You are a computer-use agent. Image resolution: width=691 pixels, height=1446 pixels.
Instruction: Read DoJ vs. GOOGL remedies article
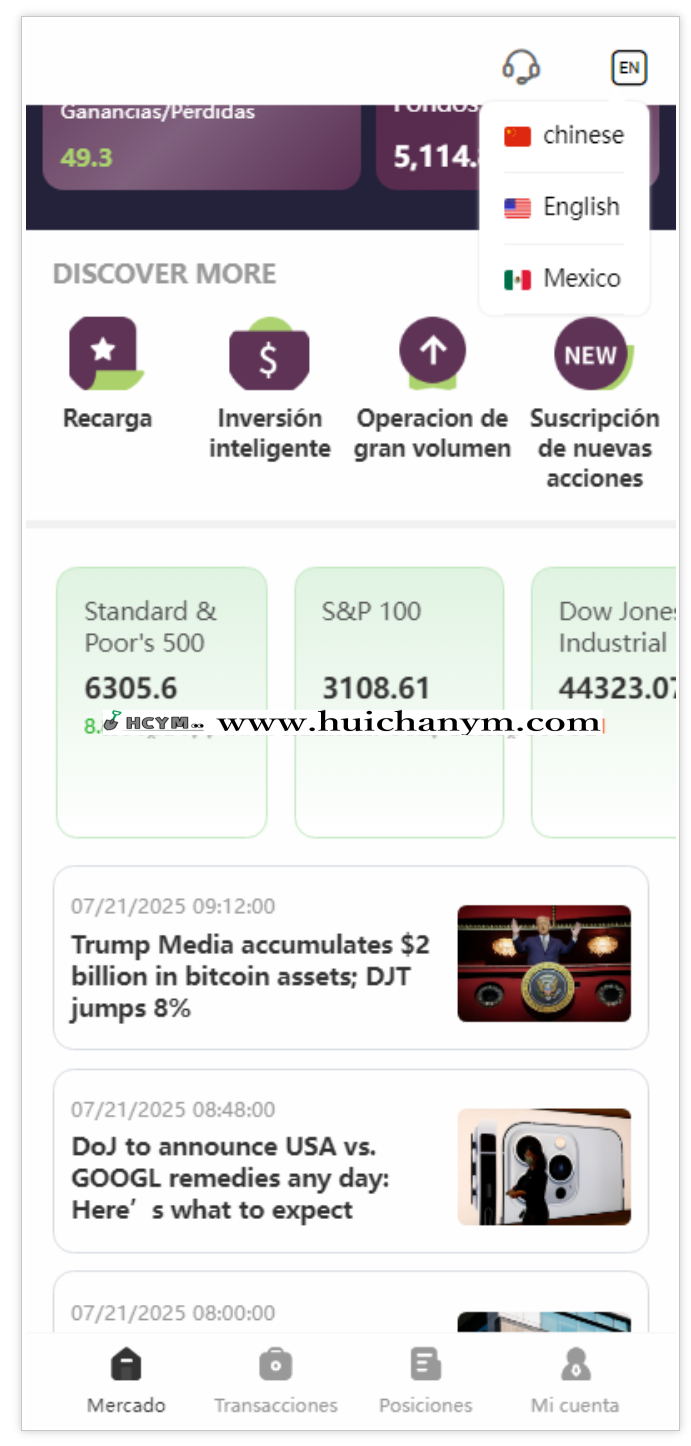(350, 1161)
